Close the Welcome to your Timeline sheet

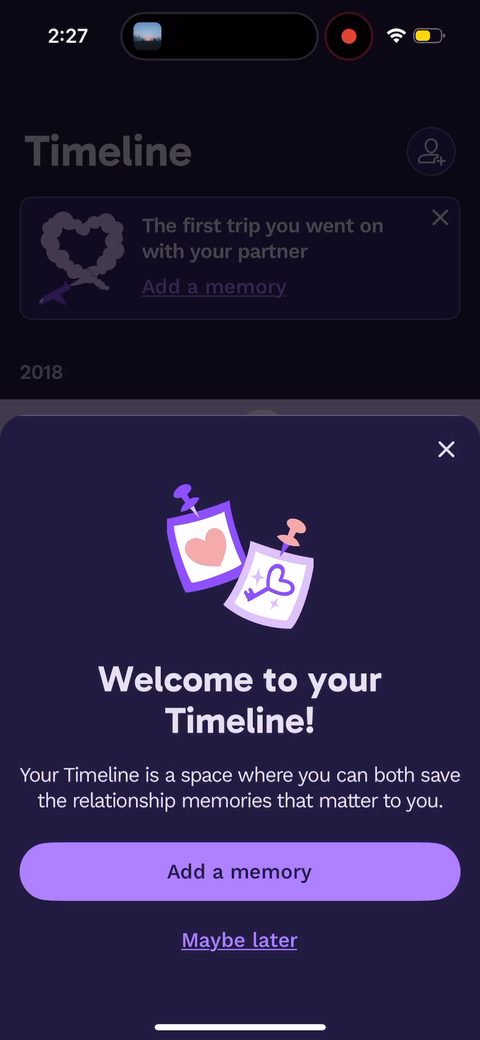tap(446, 450)
